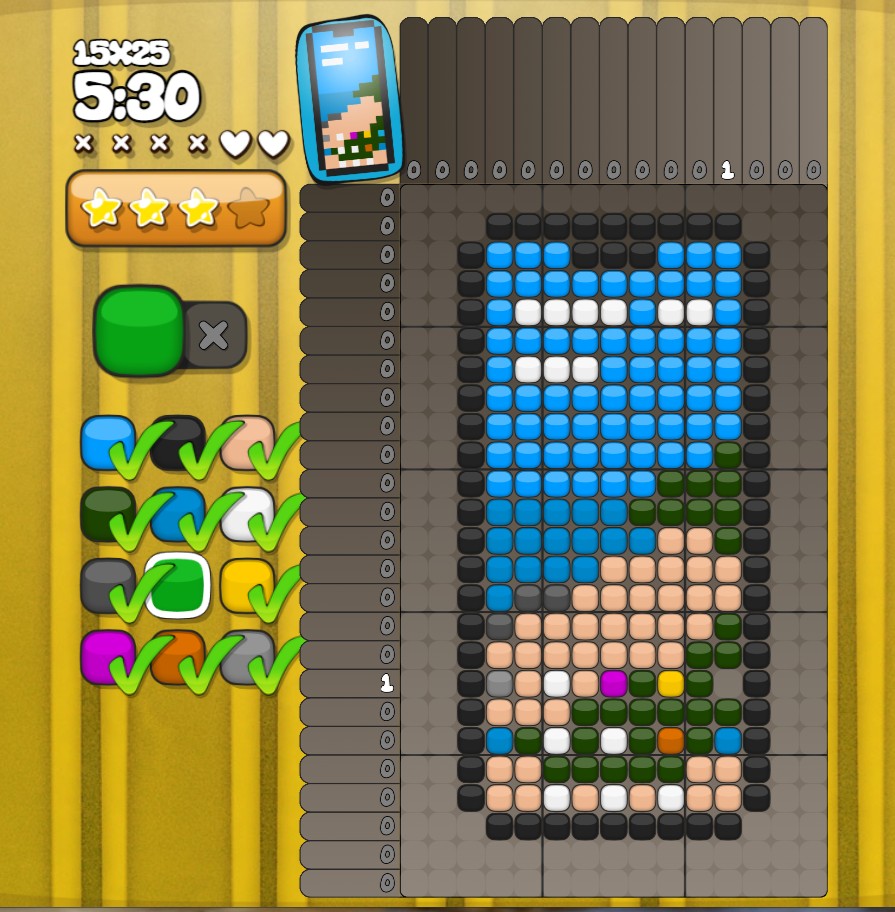Open the puzzle preview picture
895x912 pixels.
click(x=348, y=100)
